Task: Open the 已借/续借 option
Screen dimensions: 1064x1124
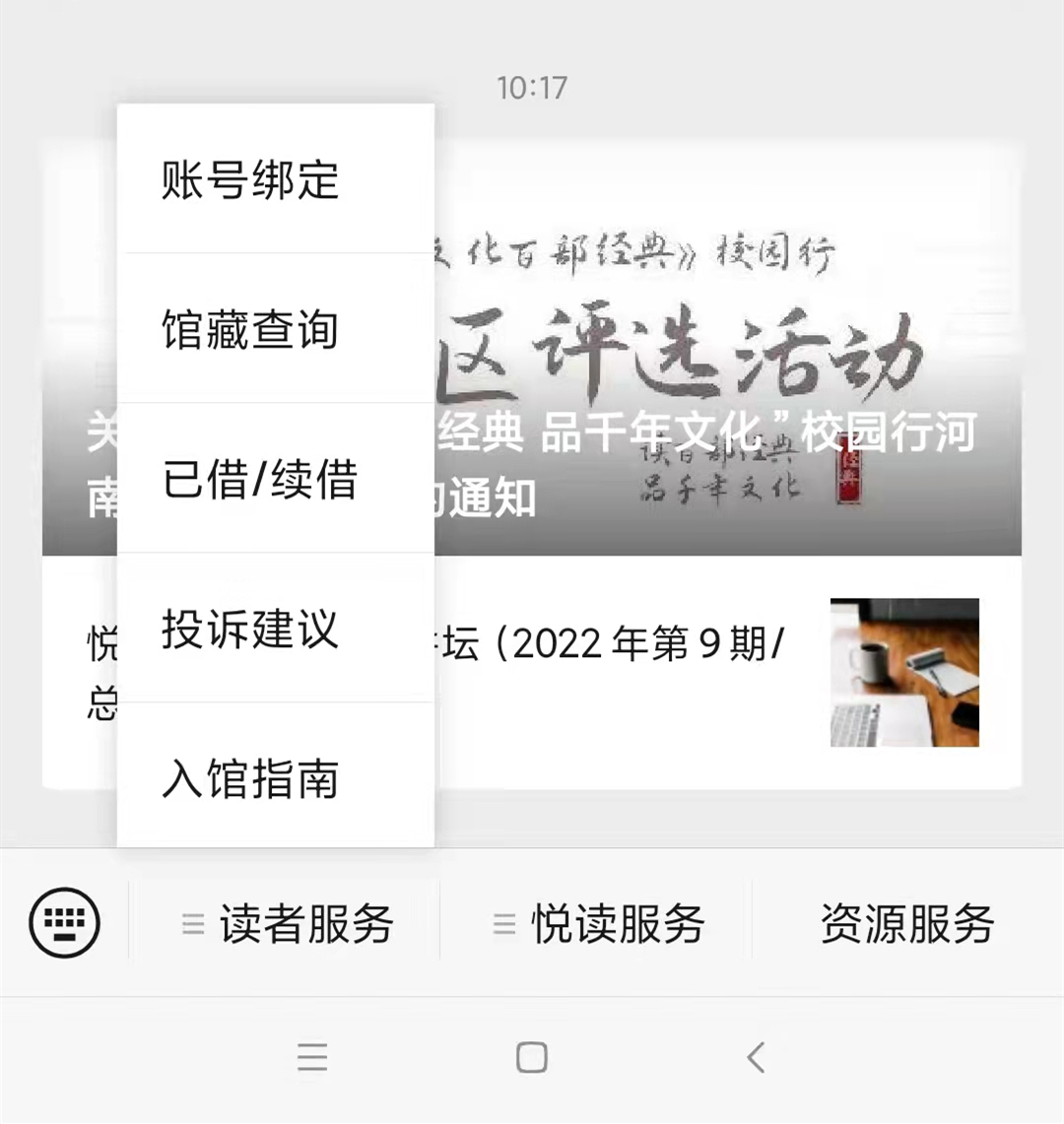Action: pos(260,480)
